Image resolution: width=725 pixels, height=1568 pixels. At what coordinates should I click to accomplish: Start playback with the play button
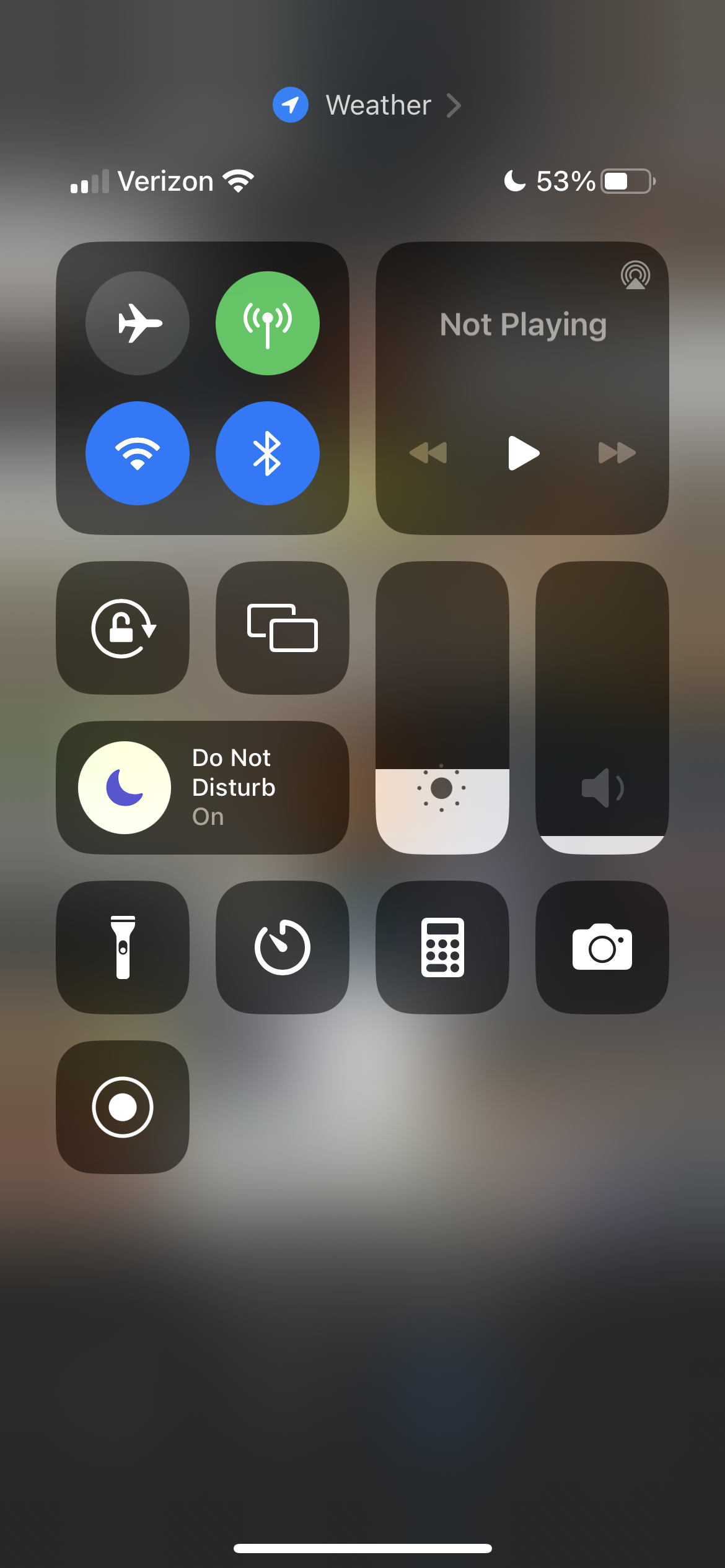(x=523, y=453)
